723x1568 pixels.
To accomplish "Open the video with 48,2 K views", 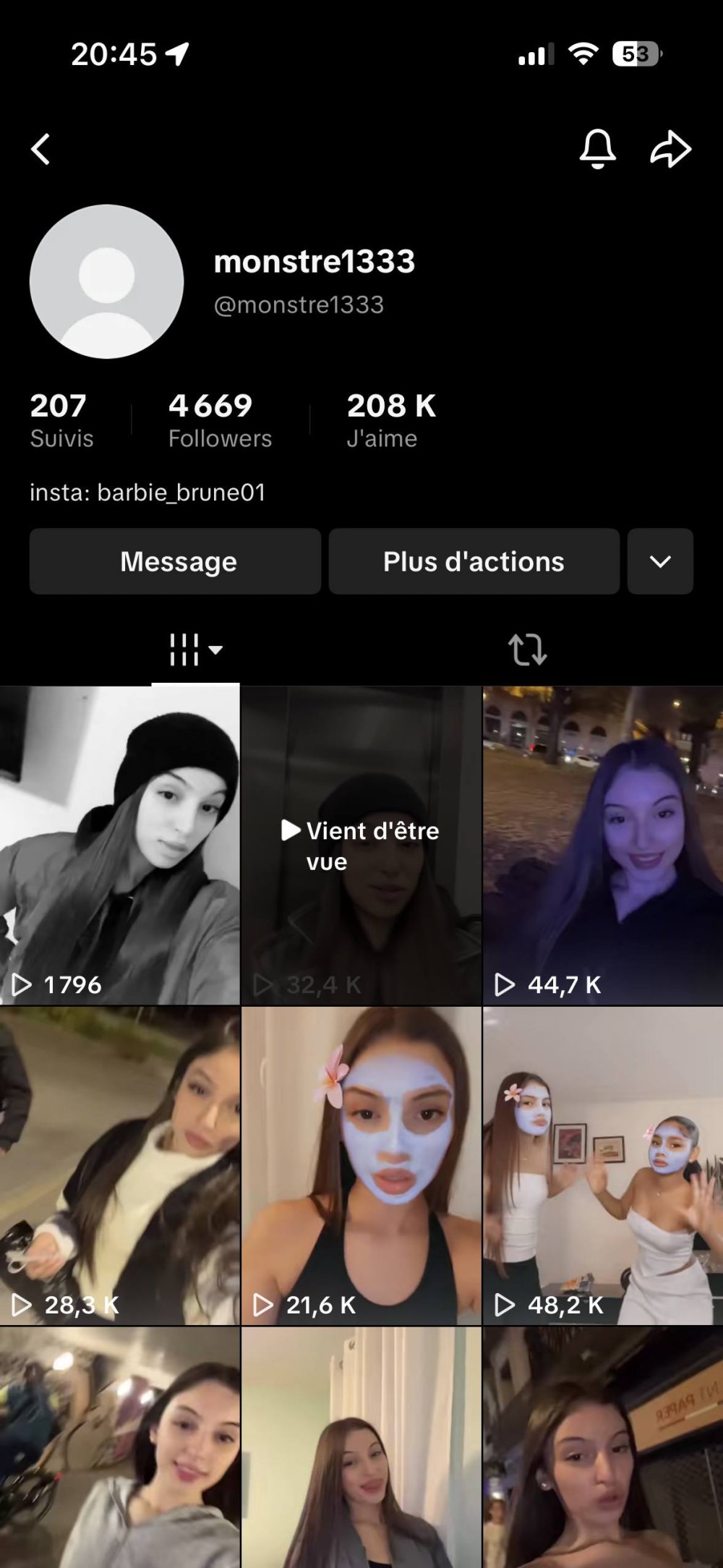I will click(602, 1165).
